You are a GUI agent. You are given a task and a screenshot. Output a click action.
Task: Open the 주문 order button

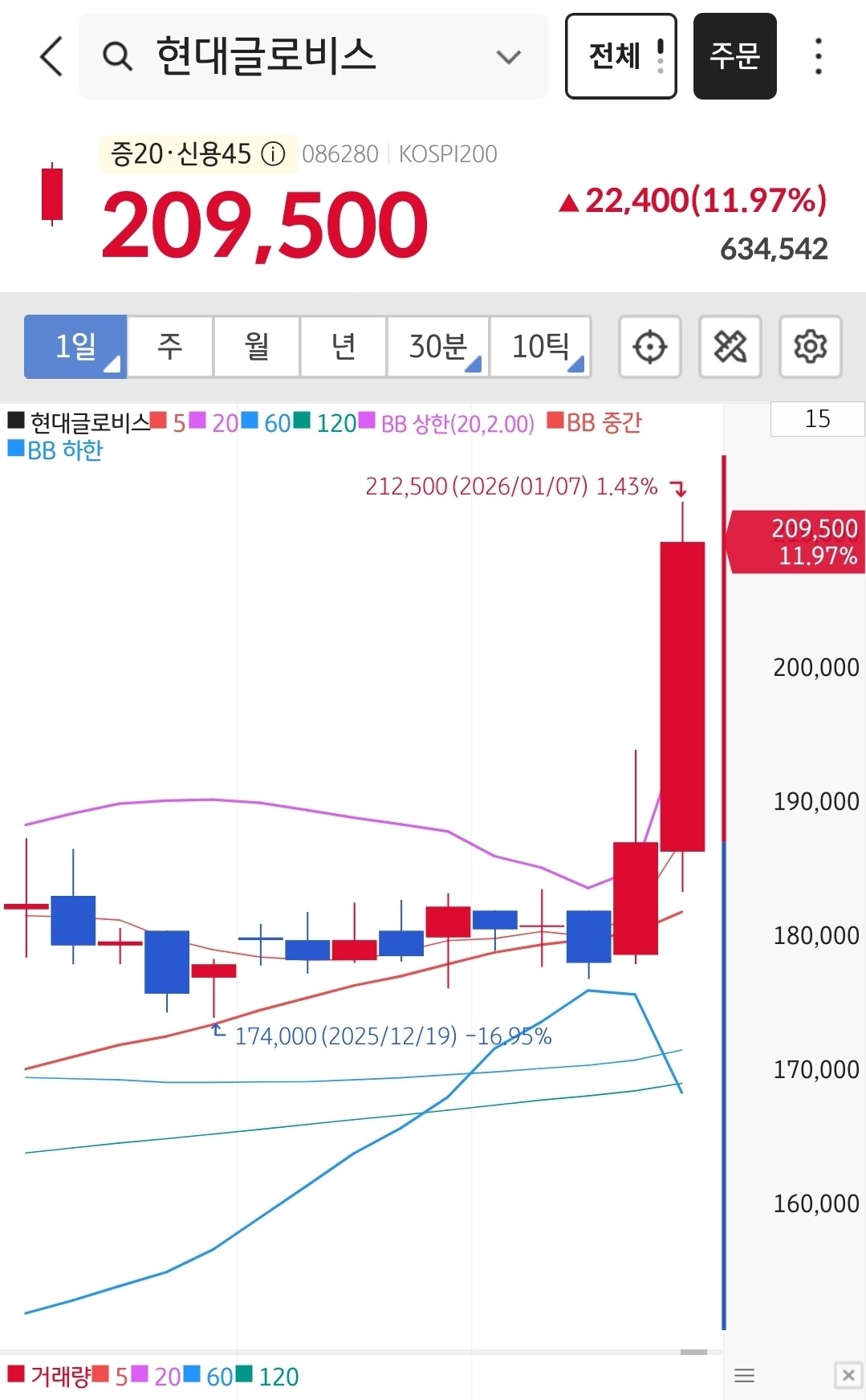pos(734,56)
